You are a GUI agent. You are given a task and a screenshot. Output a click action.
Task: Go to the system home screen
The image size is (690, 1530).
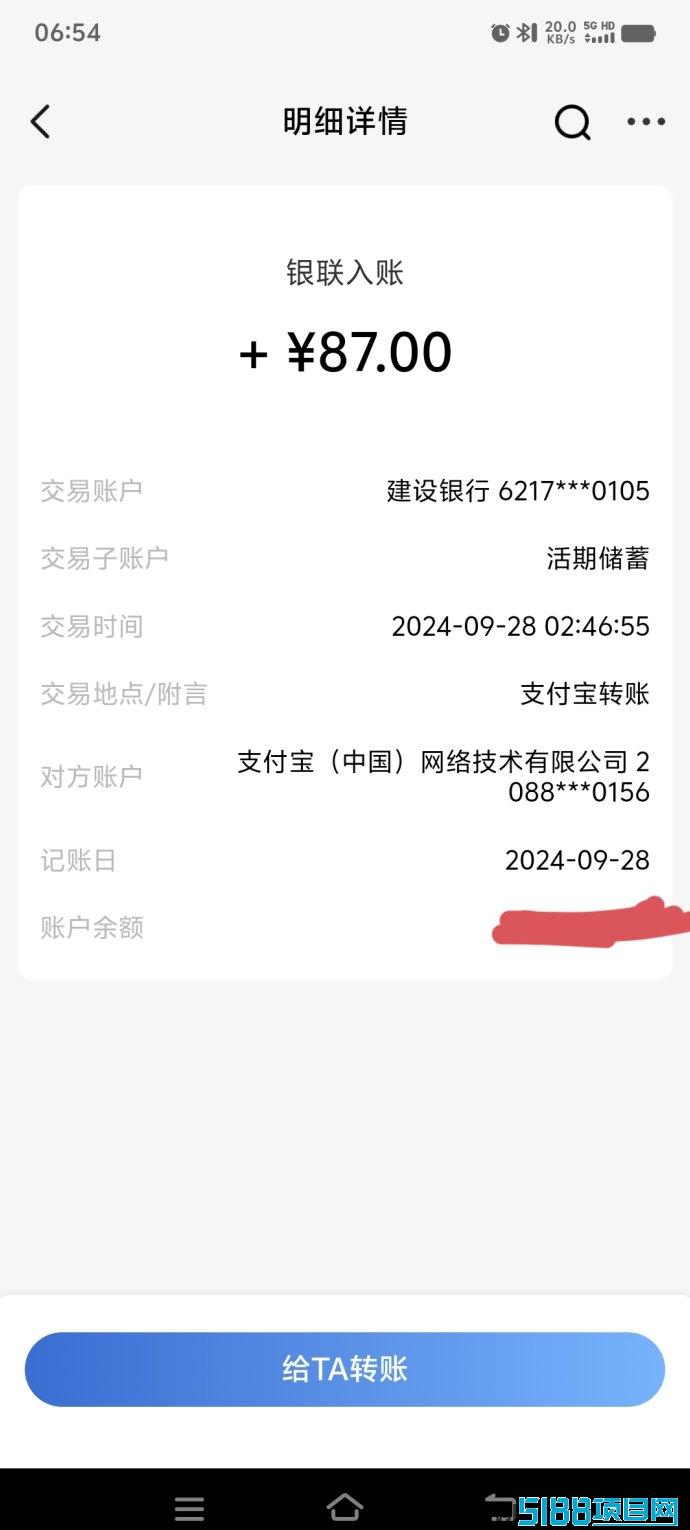[x=344, y=1507]
